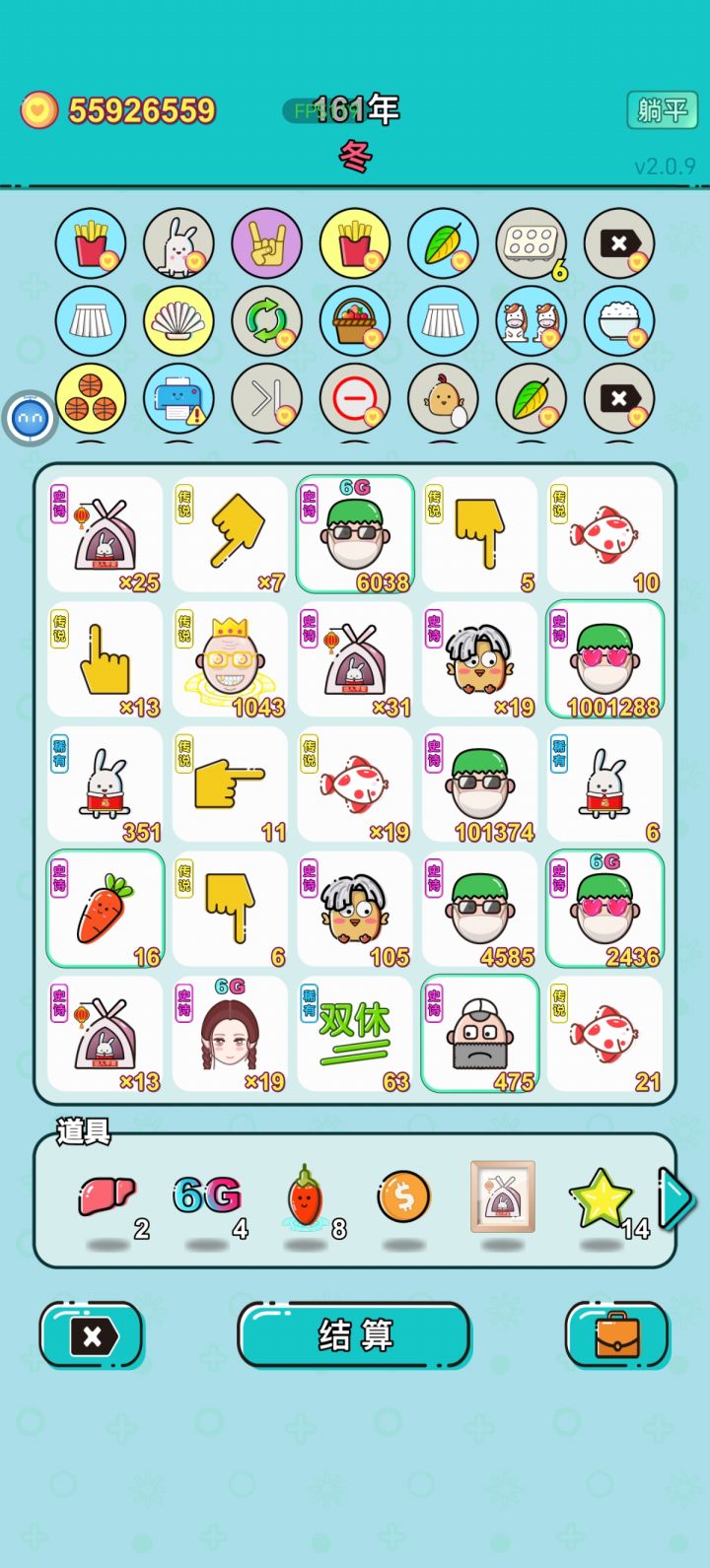710x1568 pixels.
Task: Click the white rabbit circle icon
Action: [178, 243]
